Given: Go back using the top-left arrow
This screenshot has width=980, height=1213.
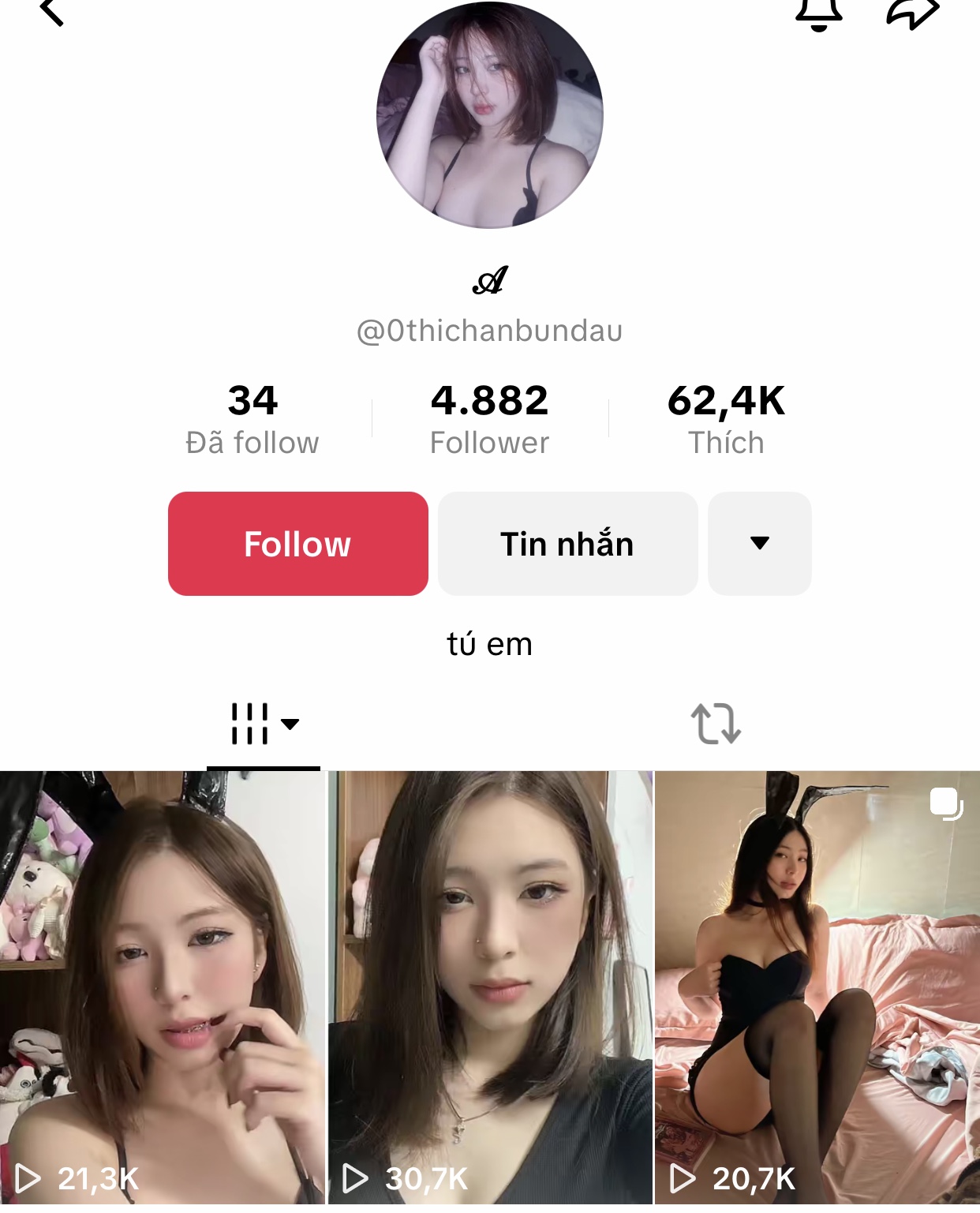Looking at the screenshot, I should click(51, 11).
